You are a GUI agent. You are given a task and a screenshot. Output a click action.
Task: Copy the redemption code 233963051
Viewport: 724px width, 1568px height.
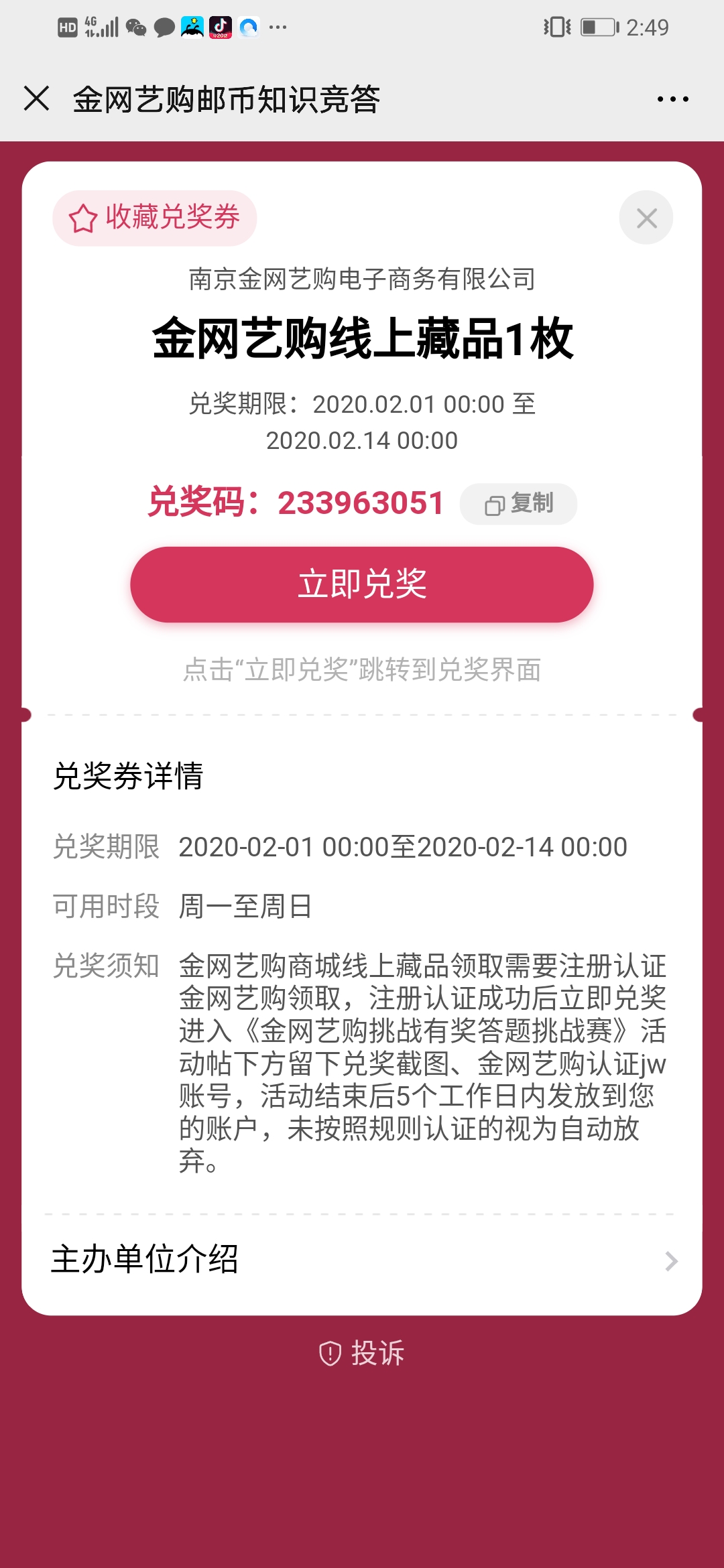click(518, 503)
